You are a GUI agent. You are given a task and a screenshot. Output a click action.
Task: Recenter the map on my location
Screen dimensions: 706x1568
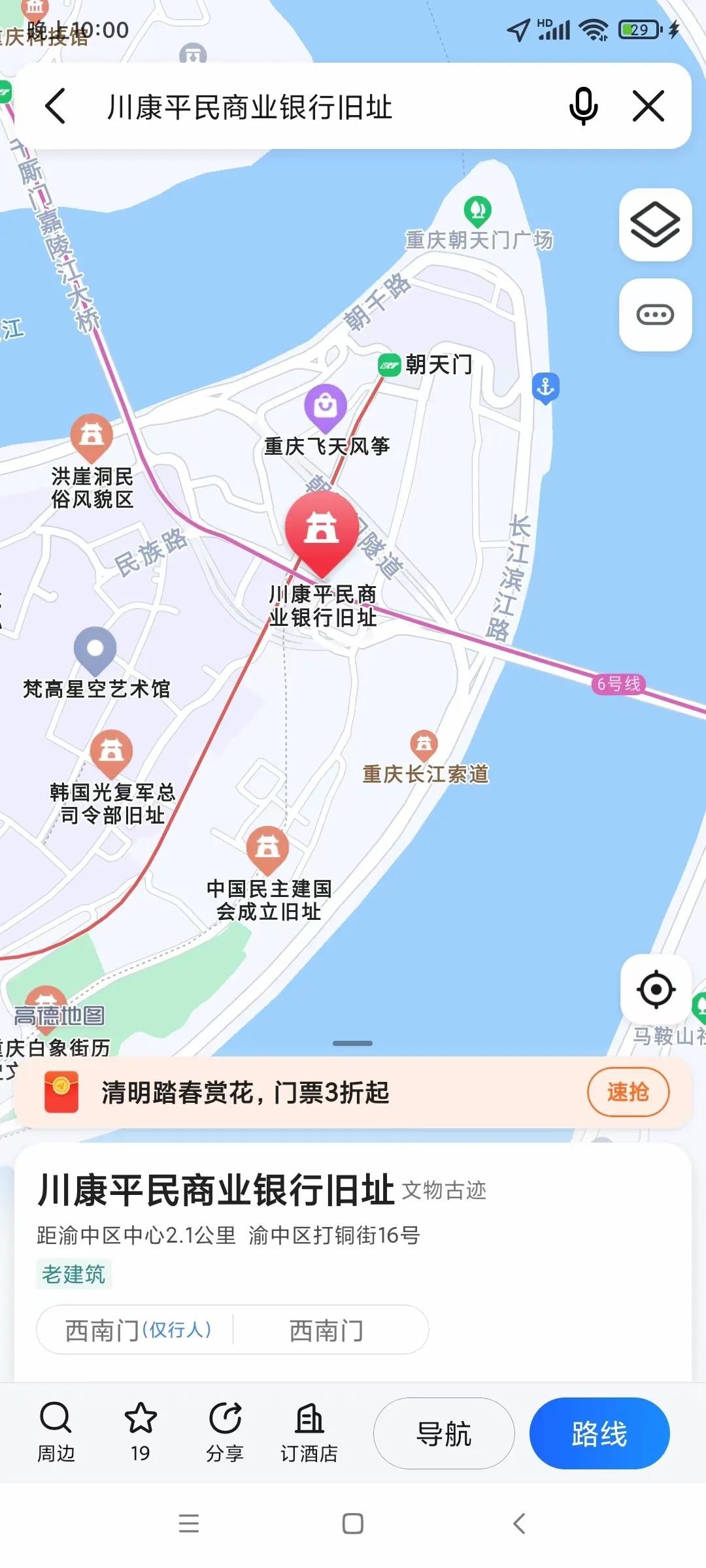click(656, 989)
